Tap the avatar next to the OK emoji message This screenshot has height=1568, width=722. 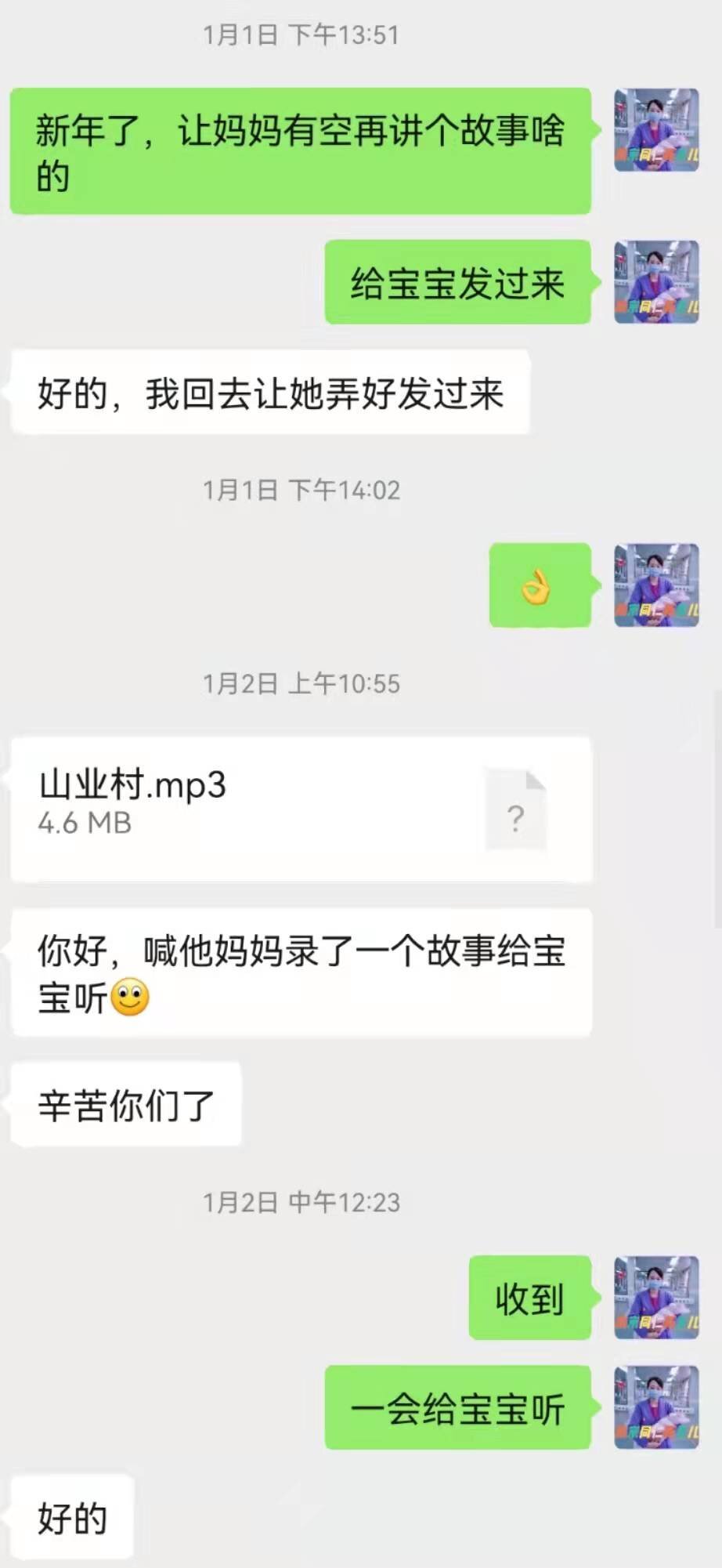click(655, 585)
